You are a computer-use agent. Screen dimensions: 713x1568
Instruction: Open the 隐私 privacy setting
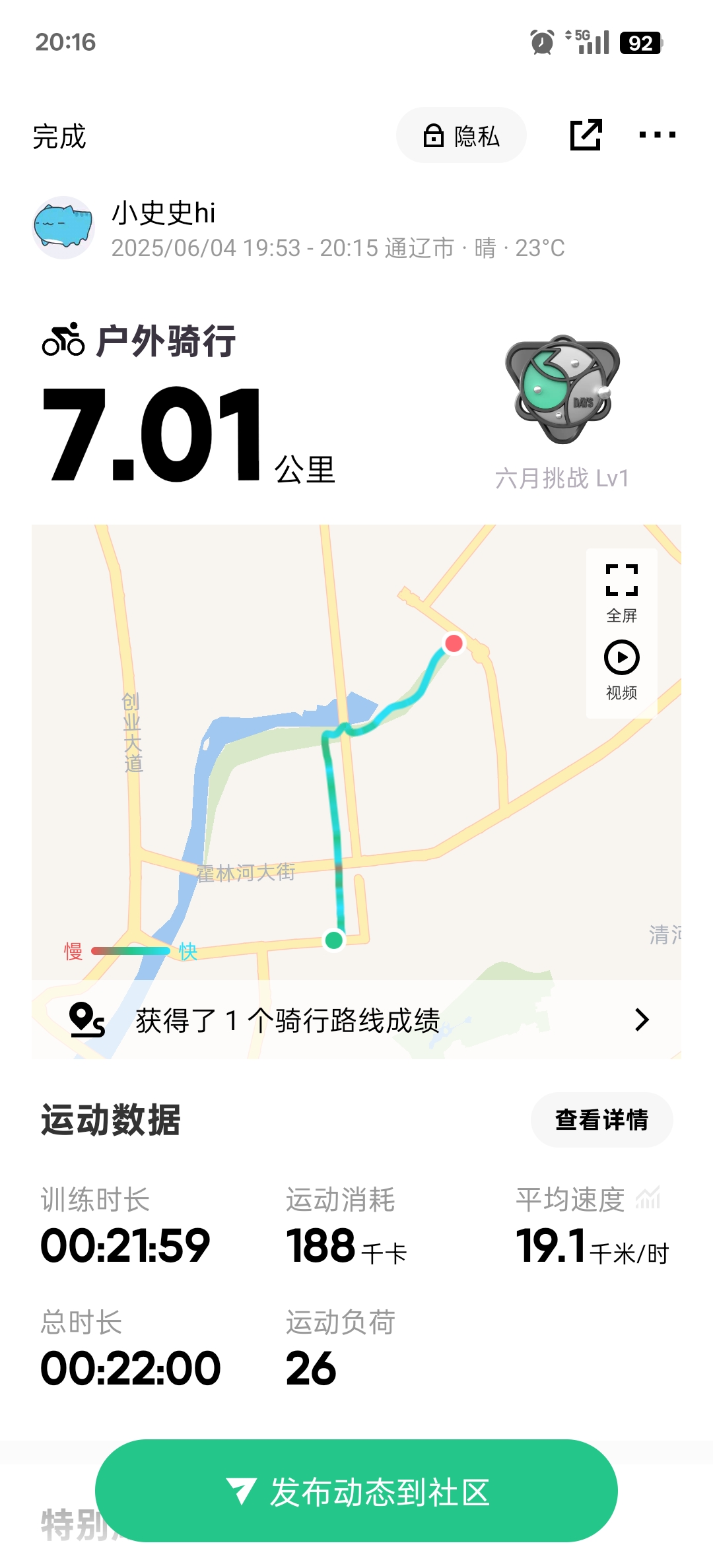461,136
